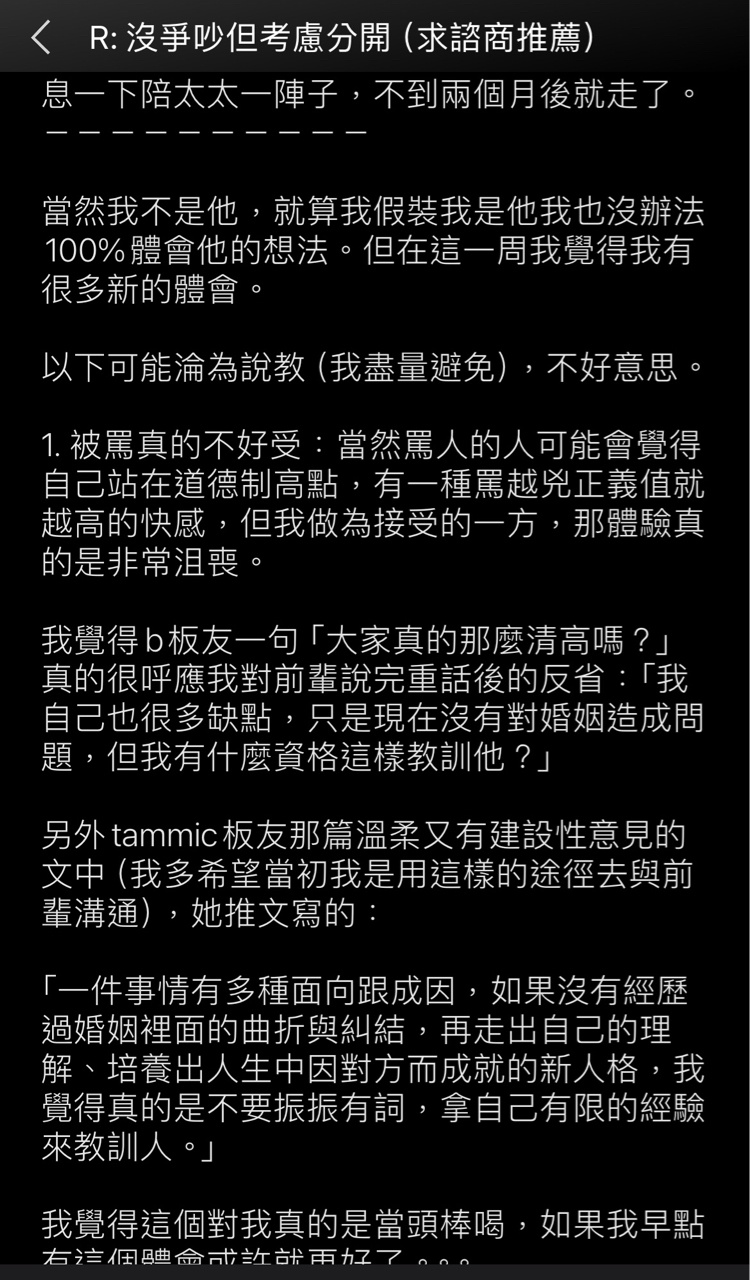Image resolution: width=750 pixels, height=1280 pixels.
Task: Go back from the article view
Action: [40, 37]
